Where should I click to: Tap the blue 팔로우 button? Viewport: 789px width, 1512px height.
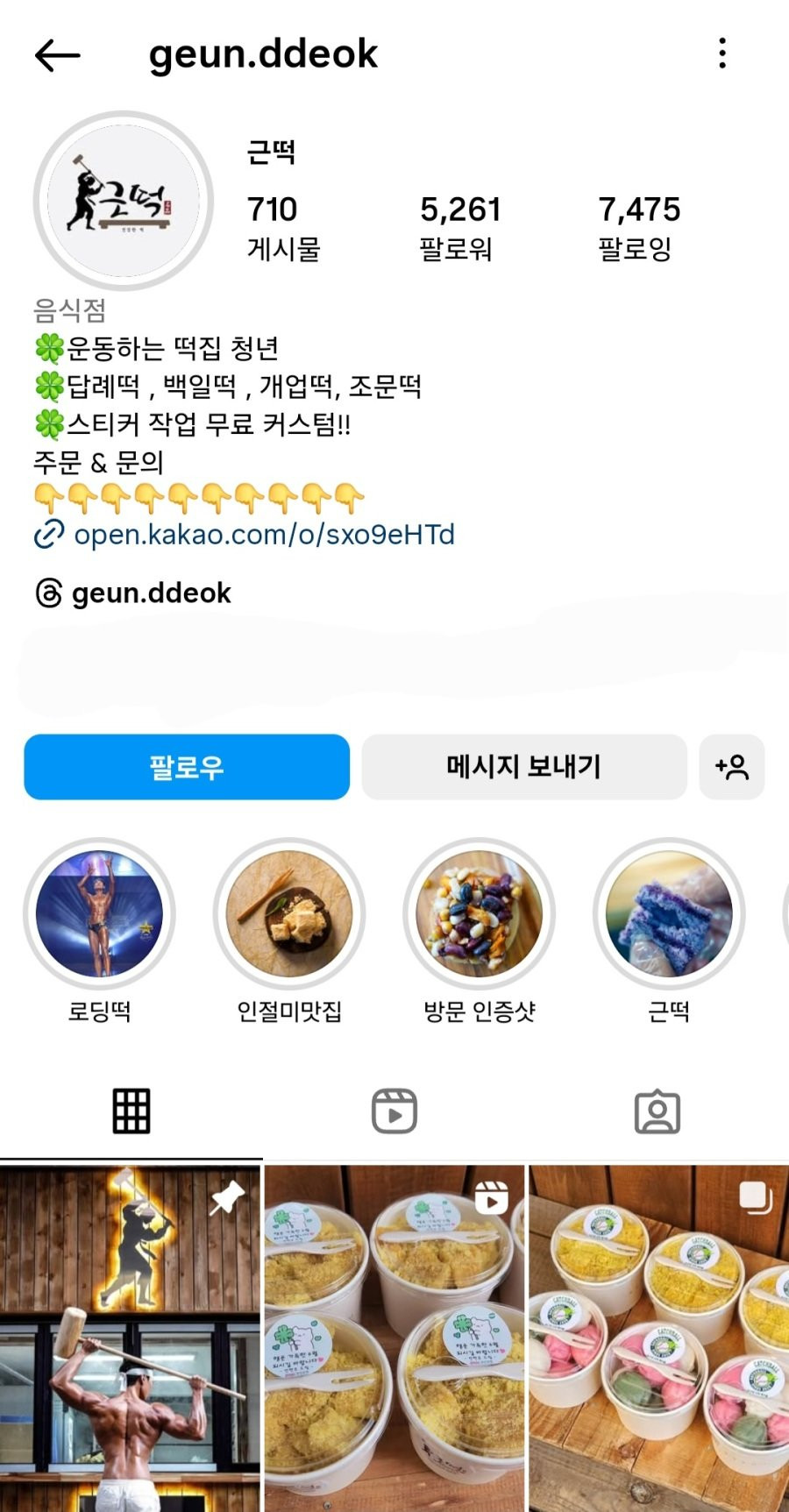pos(187,767)
